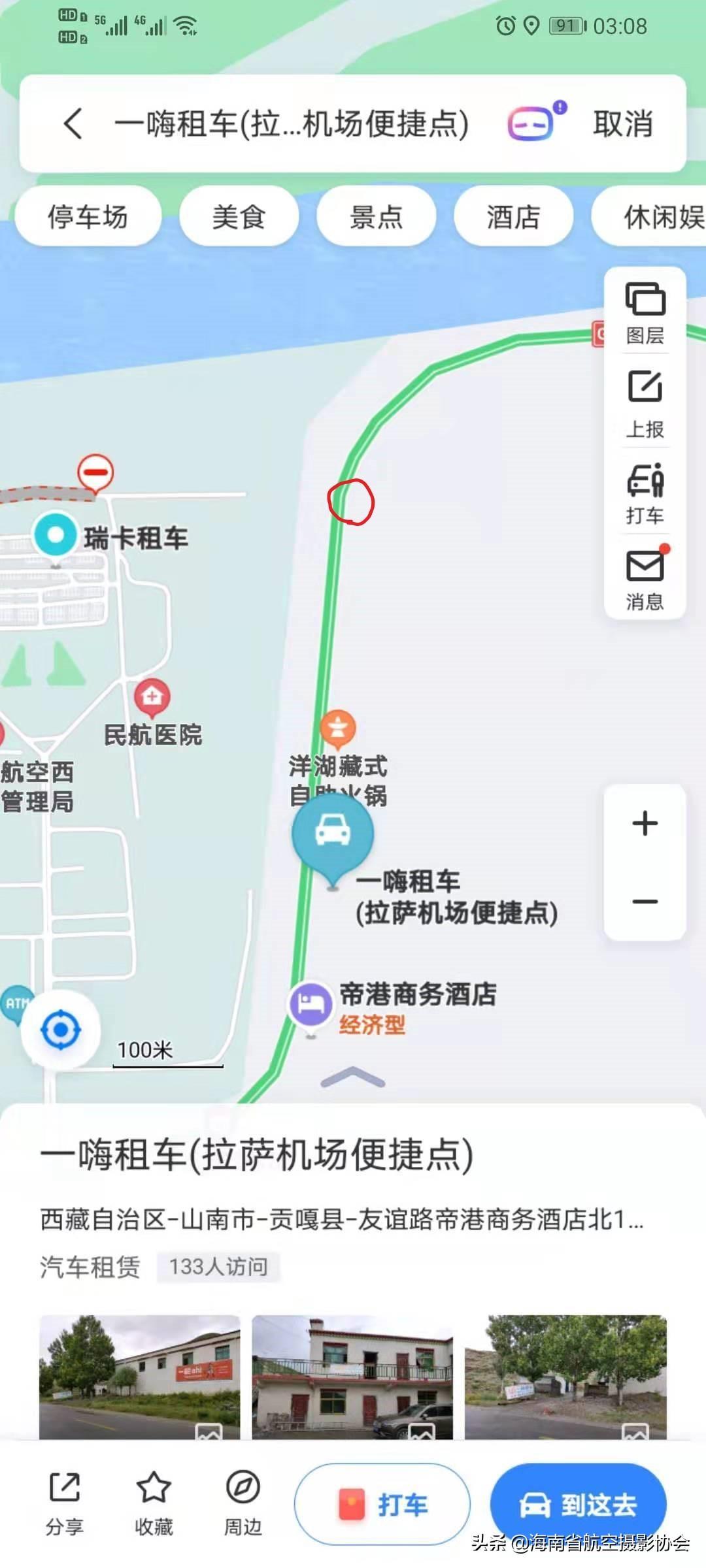
Task: Select the 酒店 hotel chip
Action: pyautogui.click(x=513, y=217)
